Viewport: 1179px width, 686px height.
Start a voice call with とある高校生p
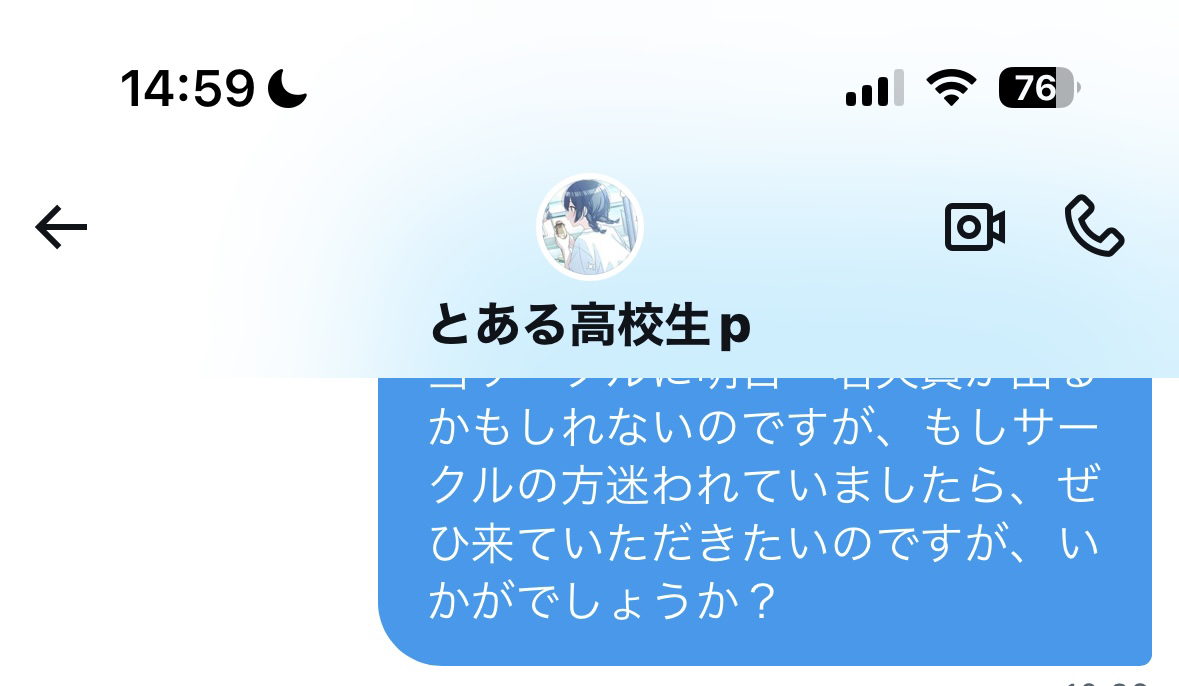click(1094, 226)
